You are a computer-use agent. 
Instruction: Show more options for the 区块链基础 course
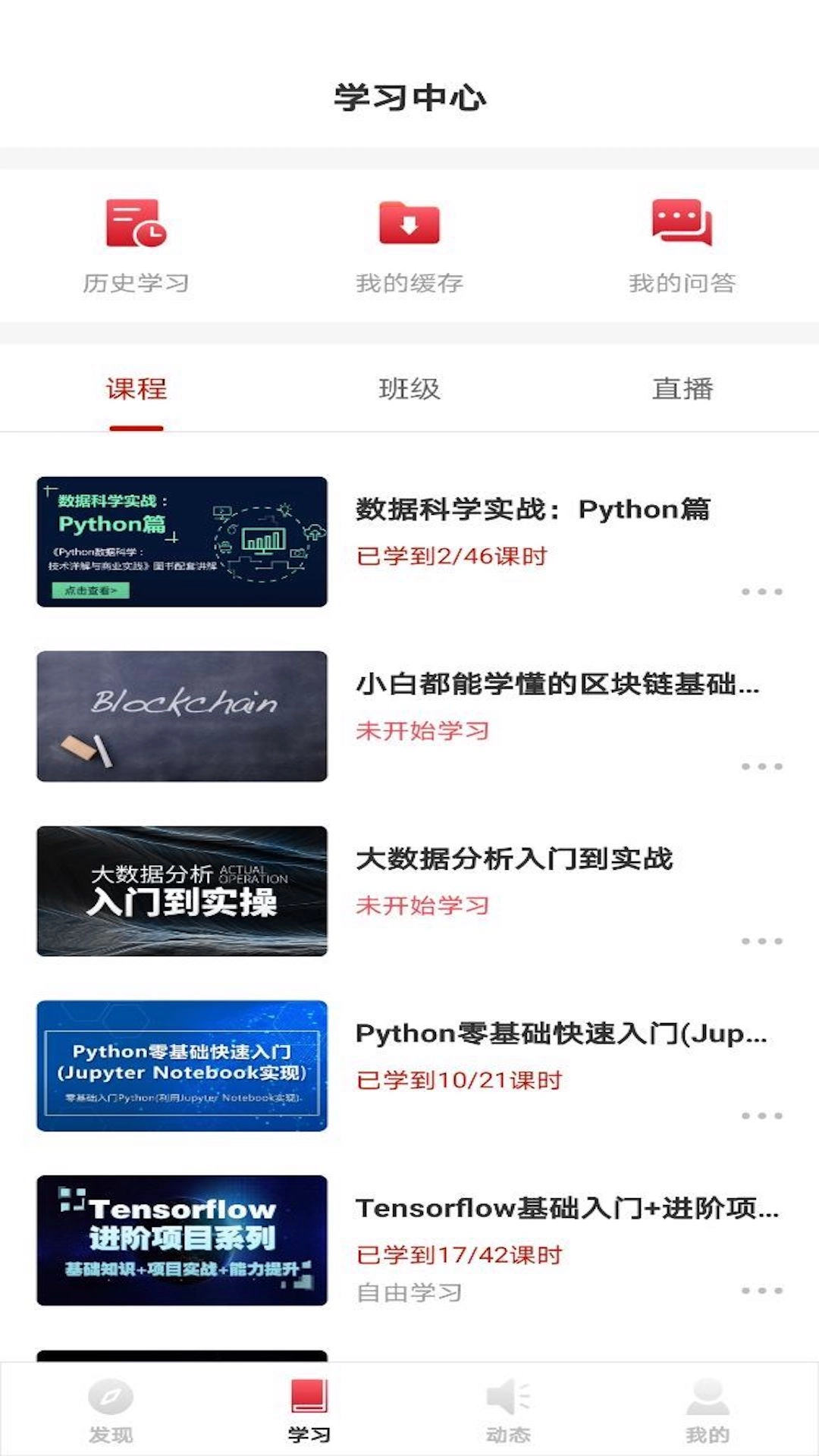pyautogui.click(x=761, y=767)
